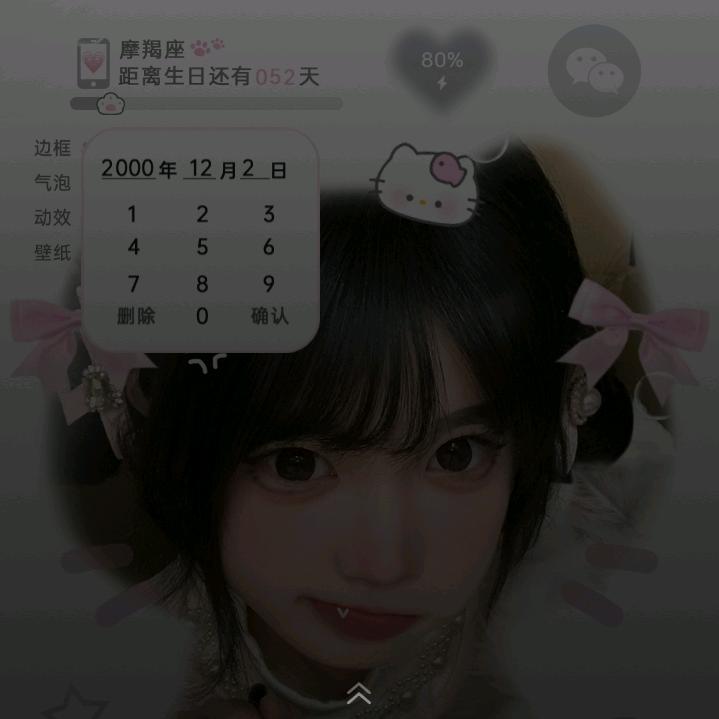Select the day field showing 2
719x719 pixels.
(249, 169)
